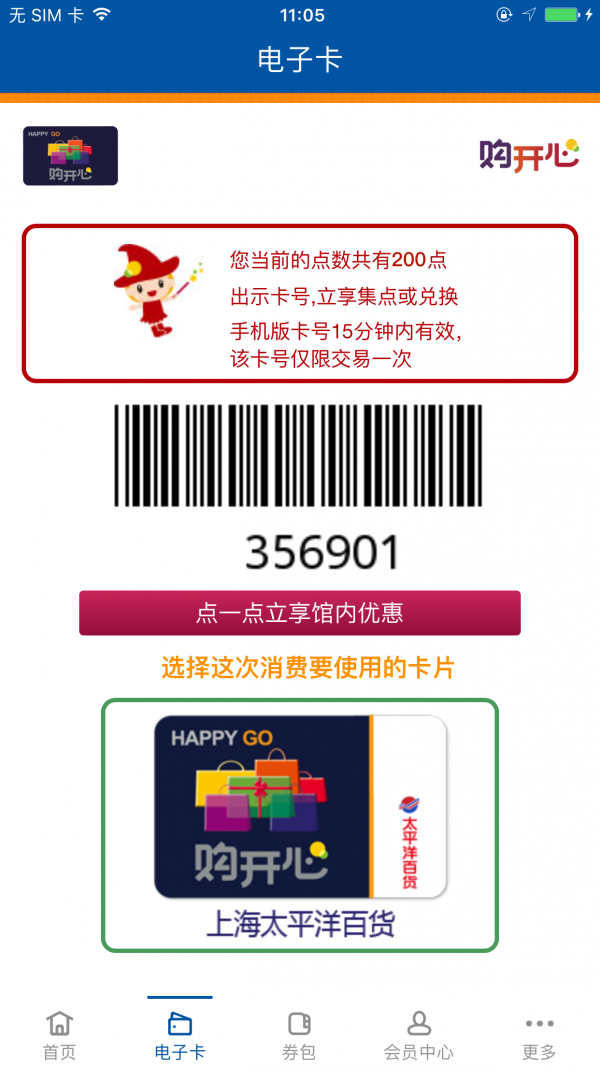The width and height of the screenshot is (600, 1067).
Task: Go to the 券包 tab
Action: 299,1035
